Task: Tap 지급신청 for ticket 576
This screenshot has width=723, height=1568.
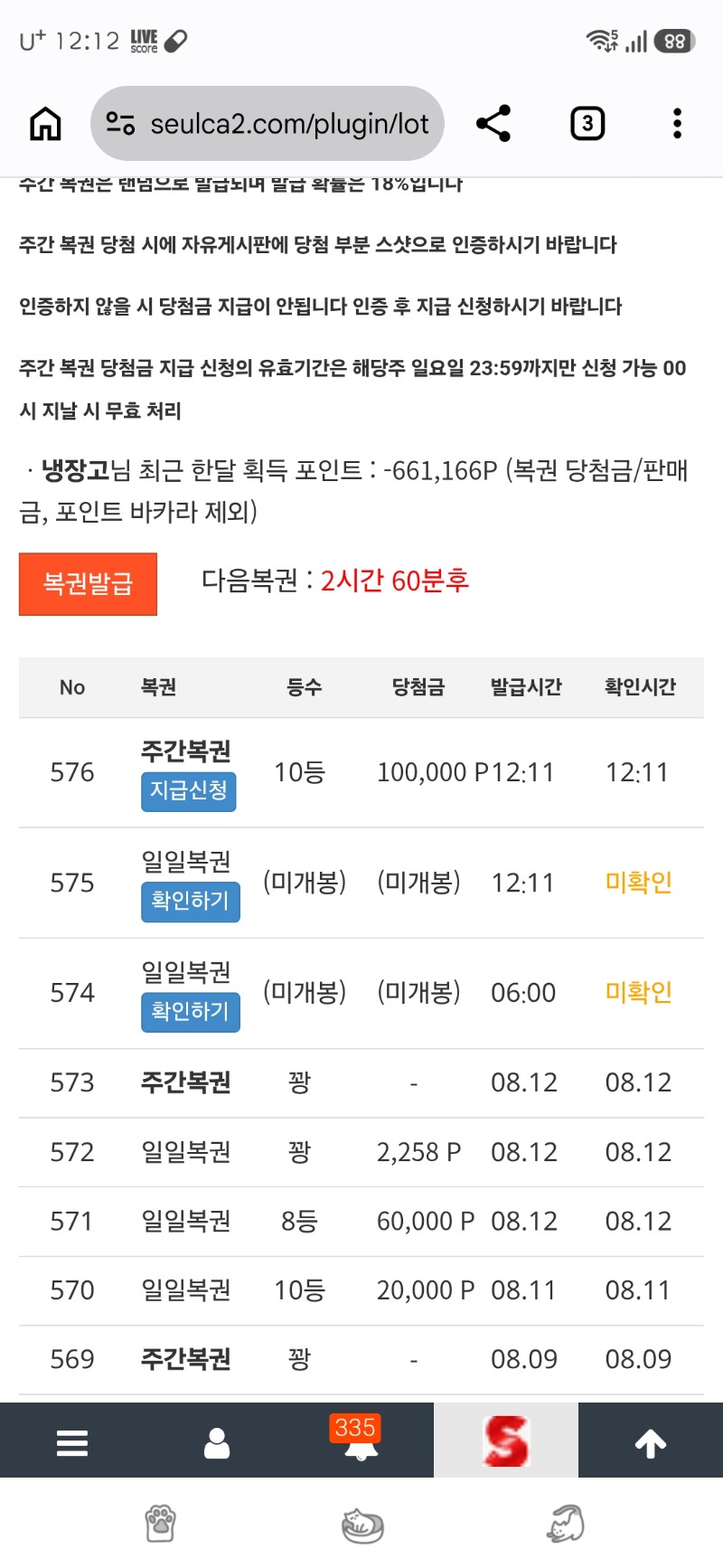Action: point(188,791)
